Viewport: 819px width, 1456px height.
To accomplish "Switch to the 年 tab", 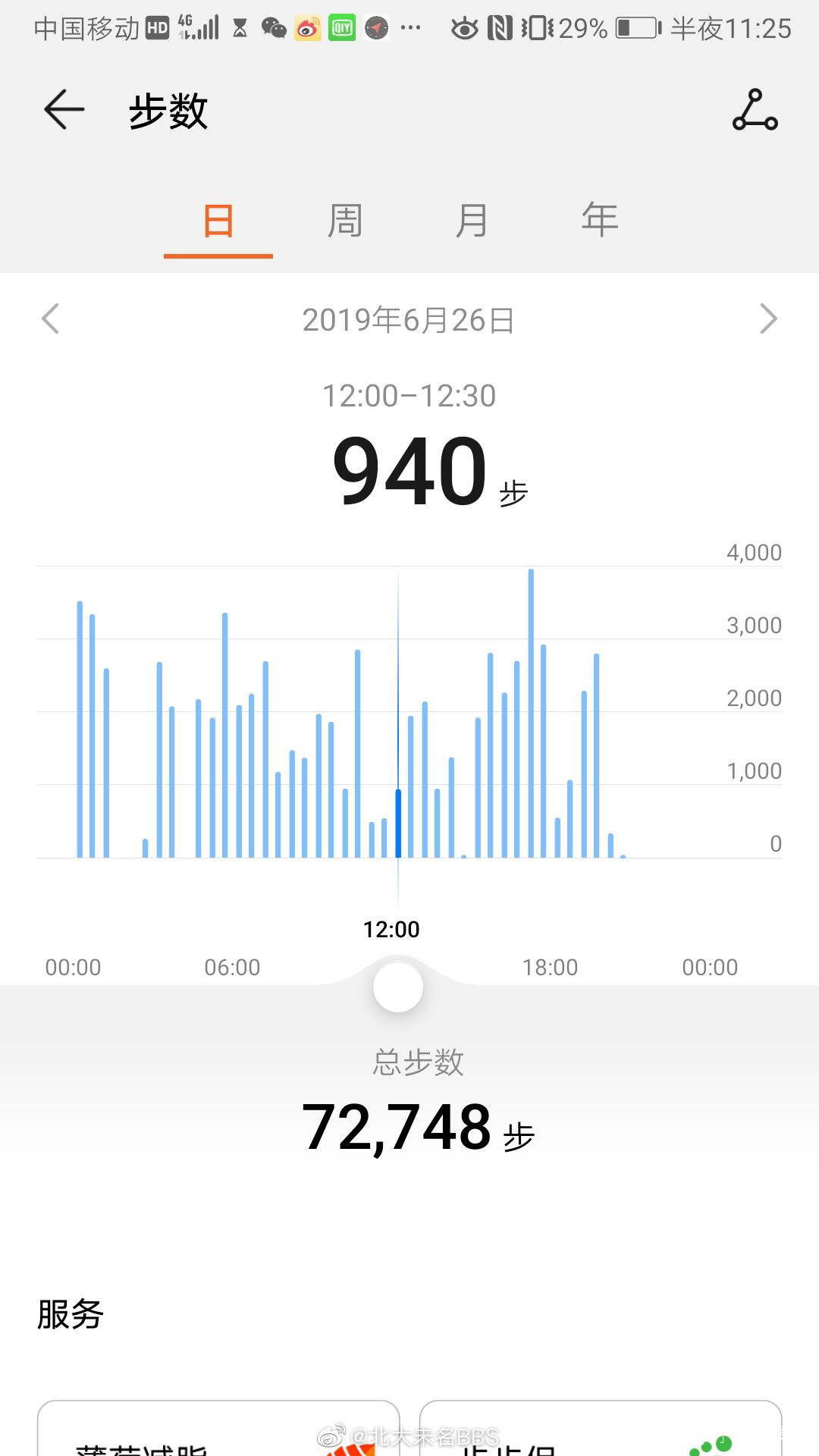I will 599,221.
